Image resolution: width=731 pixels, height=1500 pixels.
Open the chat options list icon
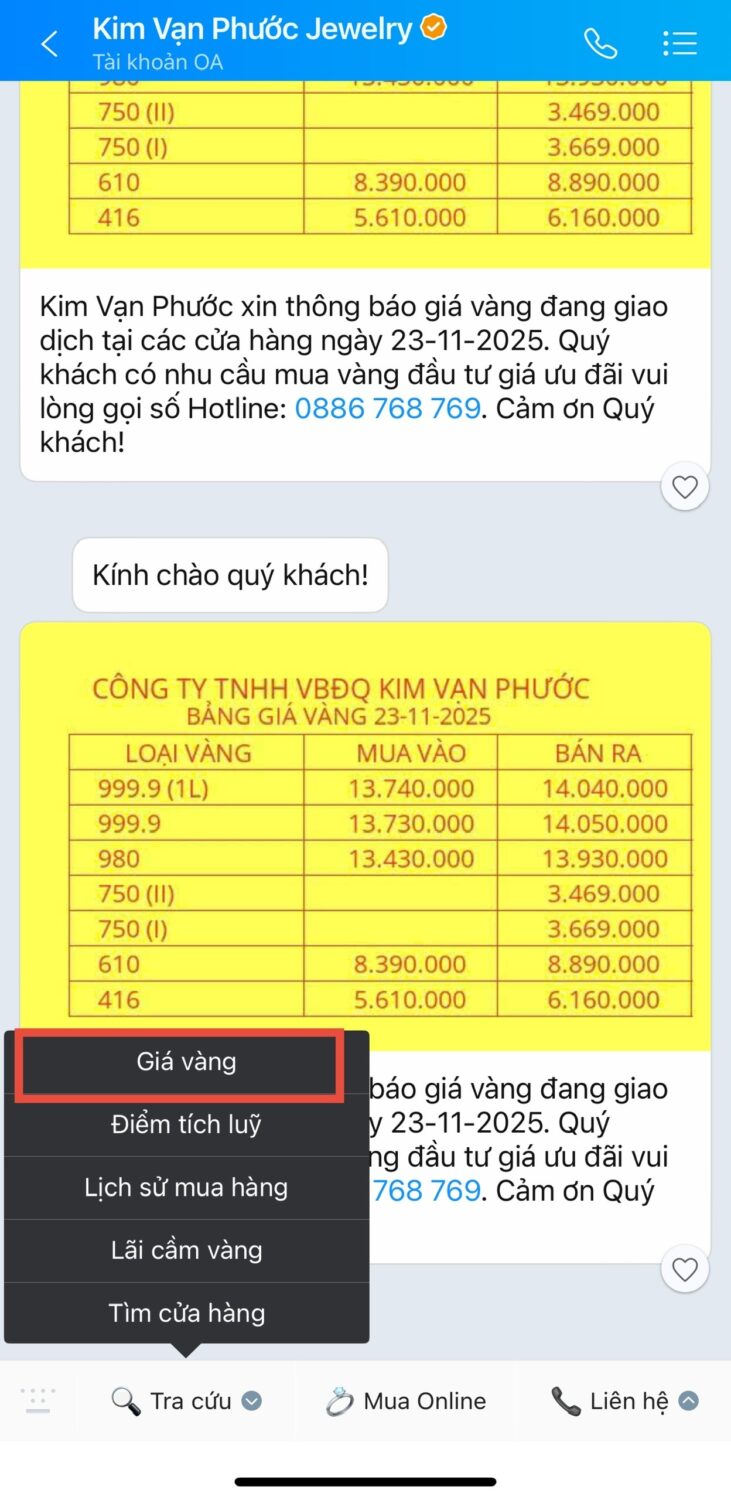click(x=679, y=43)
